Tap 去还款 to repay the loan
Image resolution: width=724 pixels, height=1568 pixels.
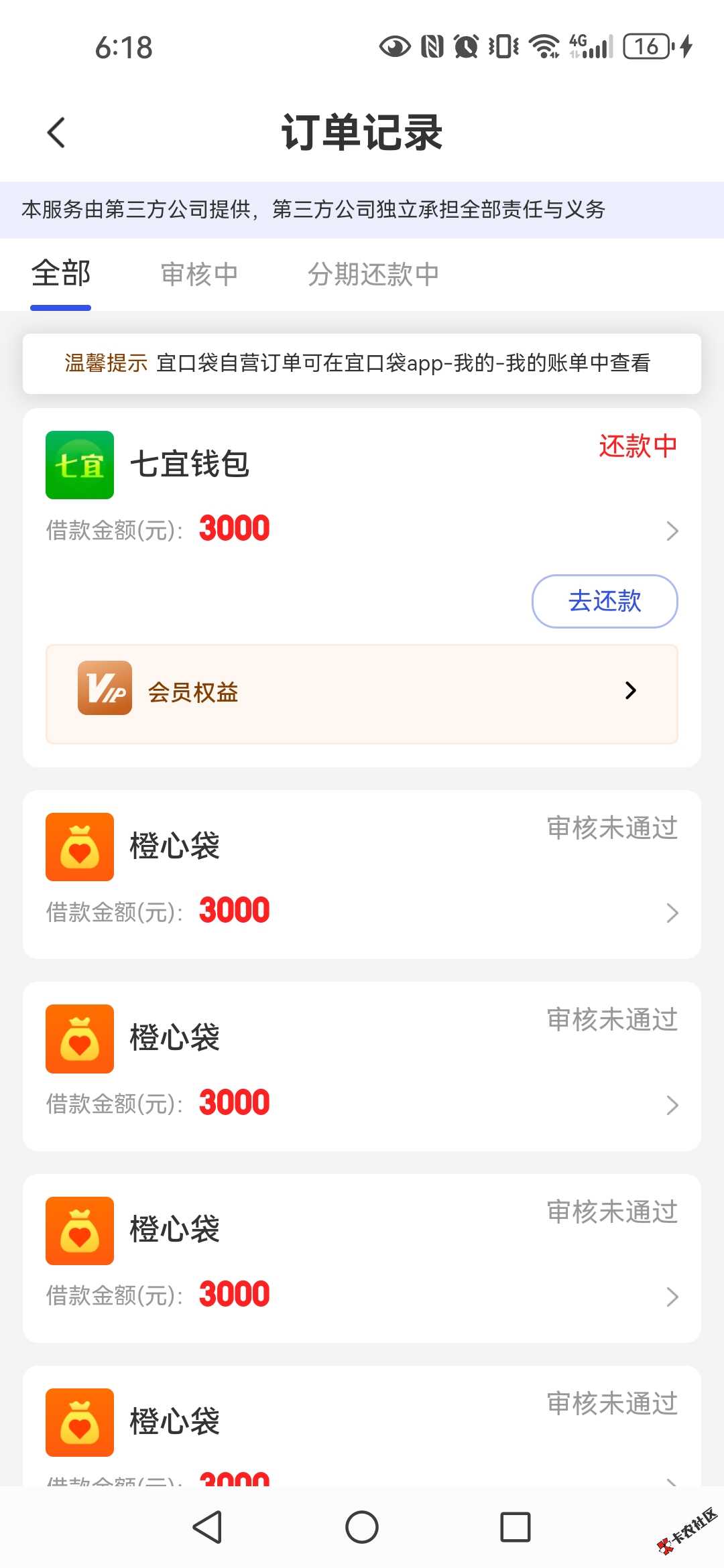pyautogui.click(x=604, y=601)
